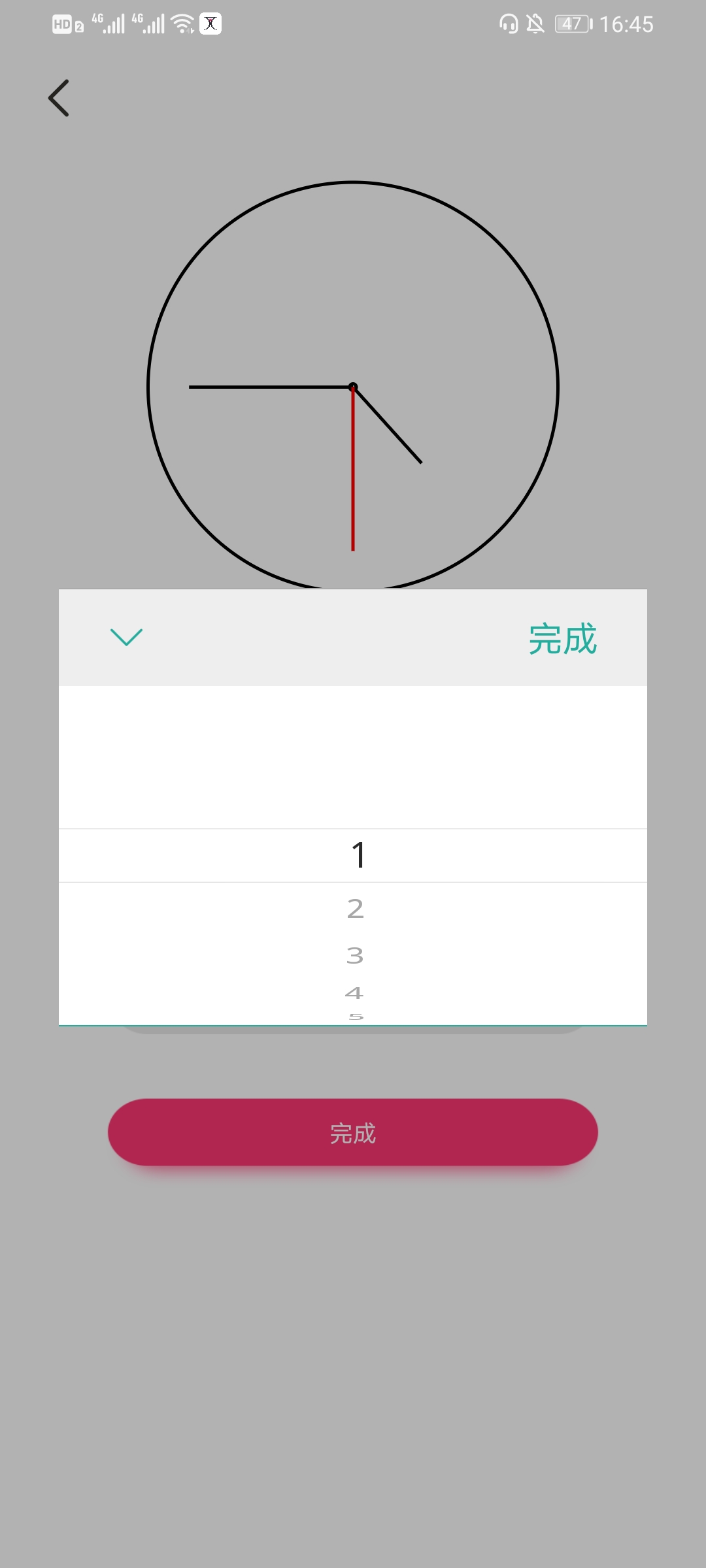Select value 2 in the picker
Image resolution: width=706 pixels, height=1568 pixels.
click(355, 909)
